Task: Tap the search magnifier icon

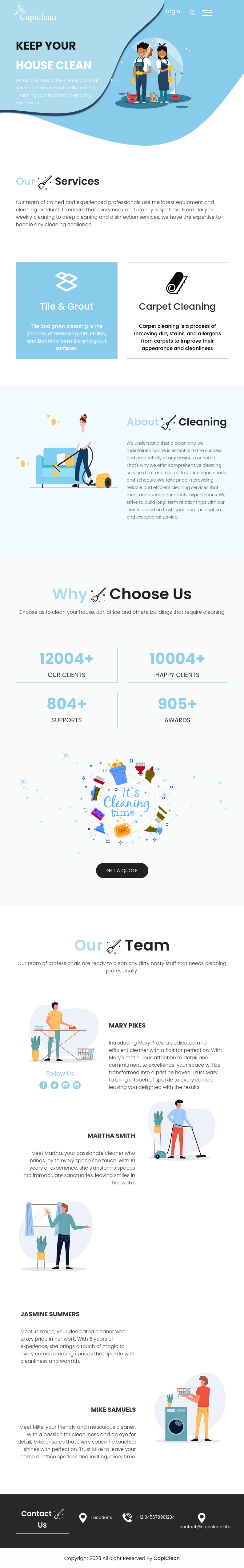Action: click(x=192, y=13)
